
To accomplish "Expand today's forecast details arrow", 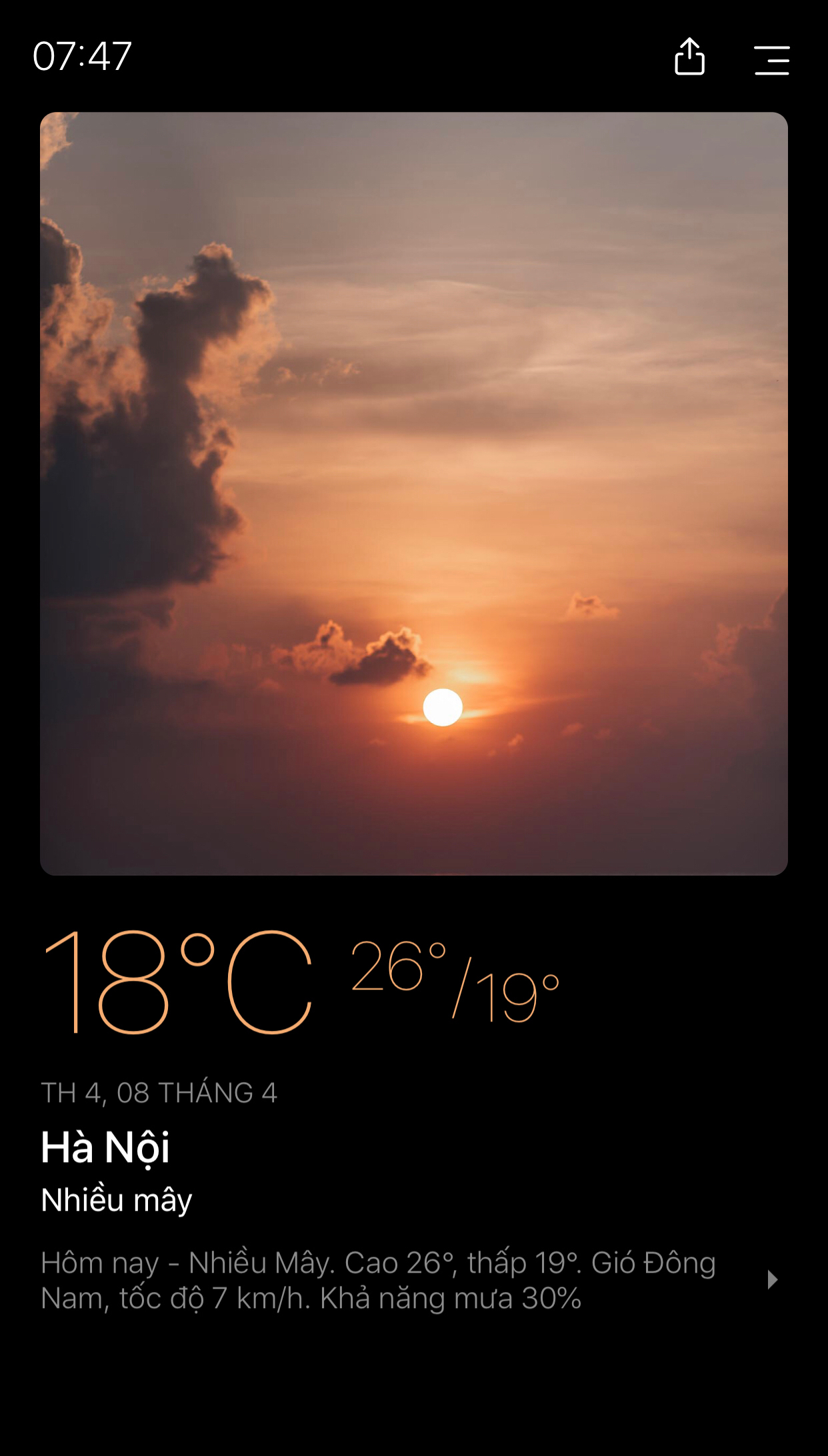I will 773,1280.
